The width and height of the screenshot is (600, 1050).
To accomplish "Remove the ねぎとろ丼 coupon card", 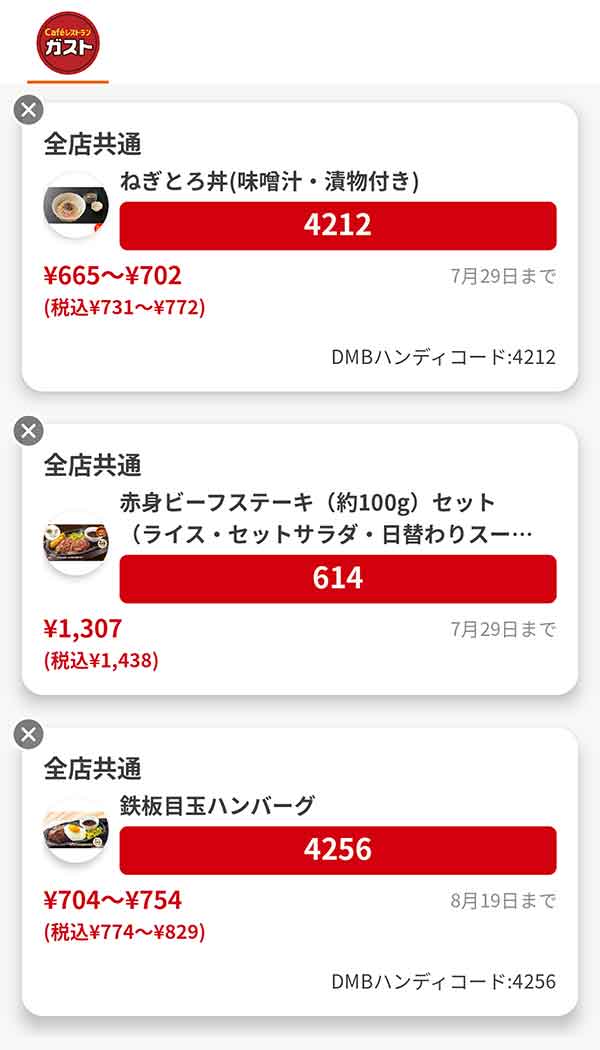I will (29, 110).
